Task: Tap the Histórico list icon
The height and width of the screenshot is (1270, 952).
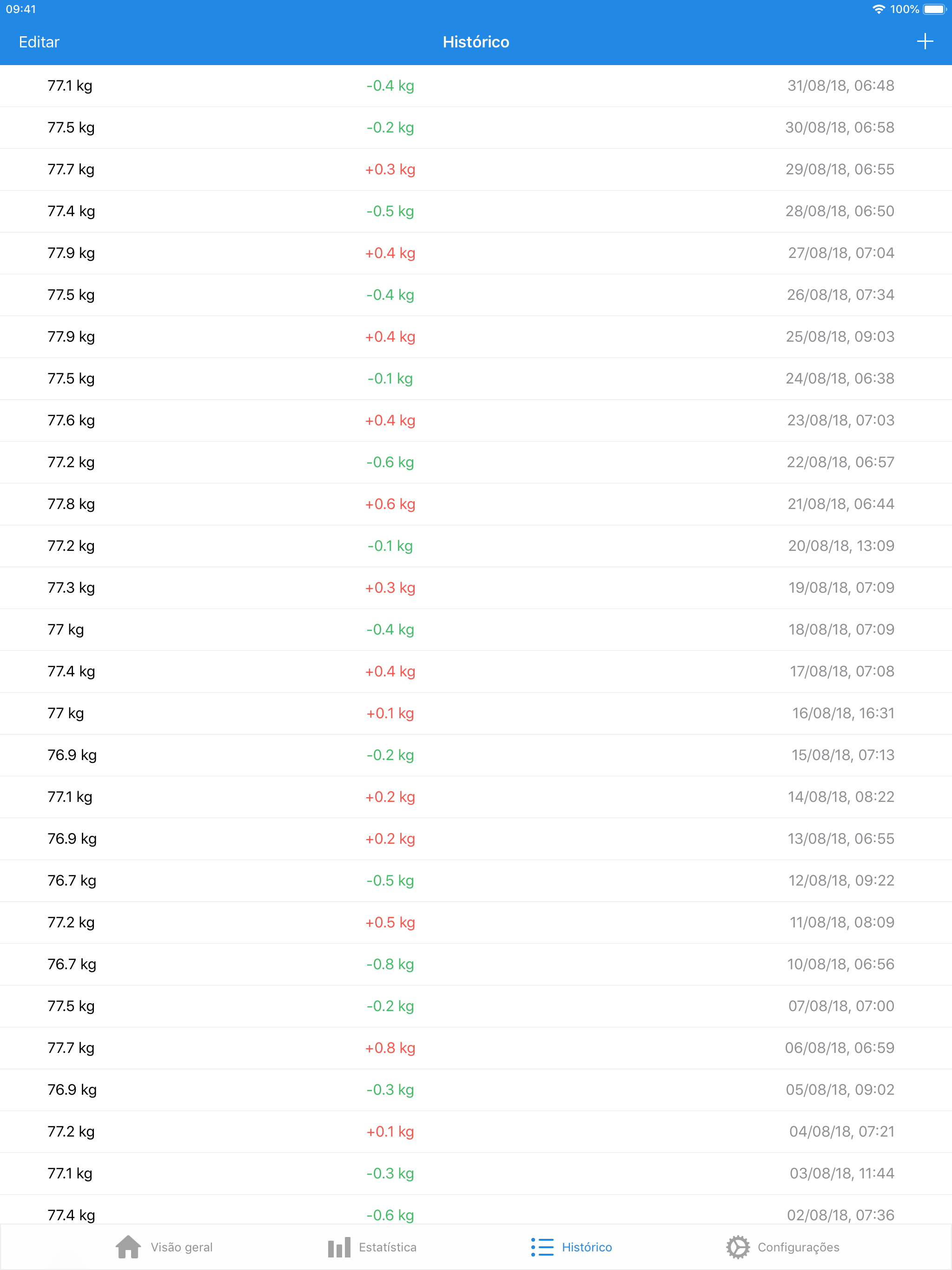Action: pos(542,1247)
